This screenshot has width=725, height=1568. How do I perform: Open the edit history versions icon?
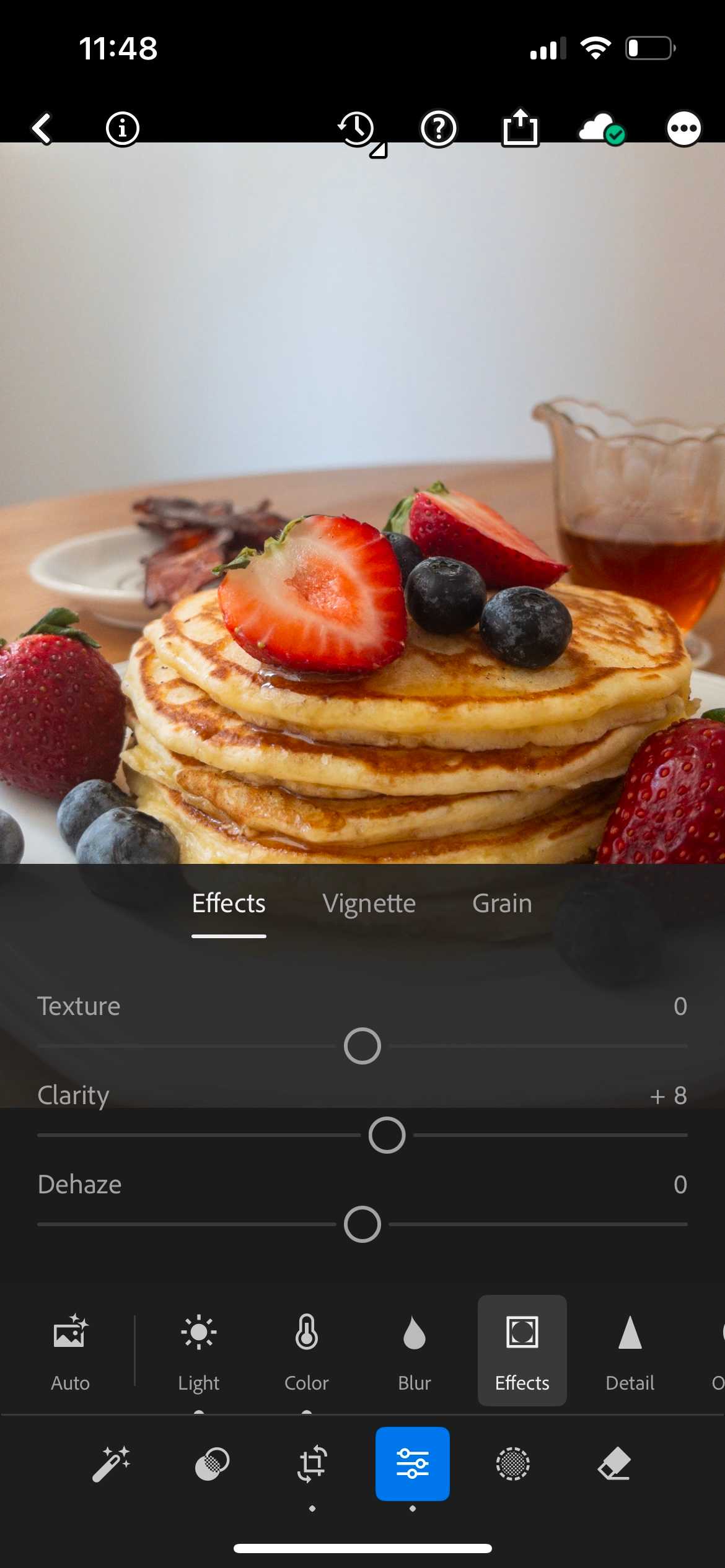pyautogui.click(x=358, y=130)
